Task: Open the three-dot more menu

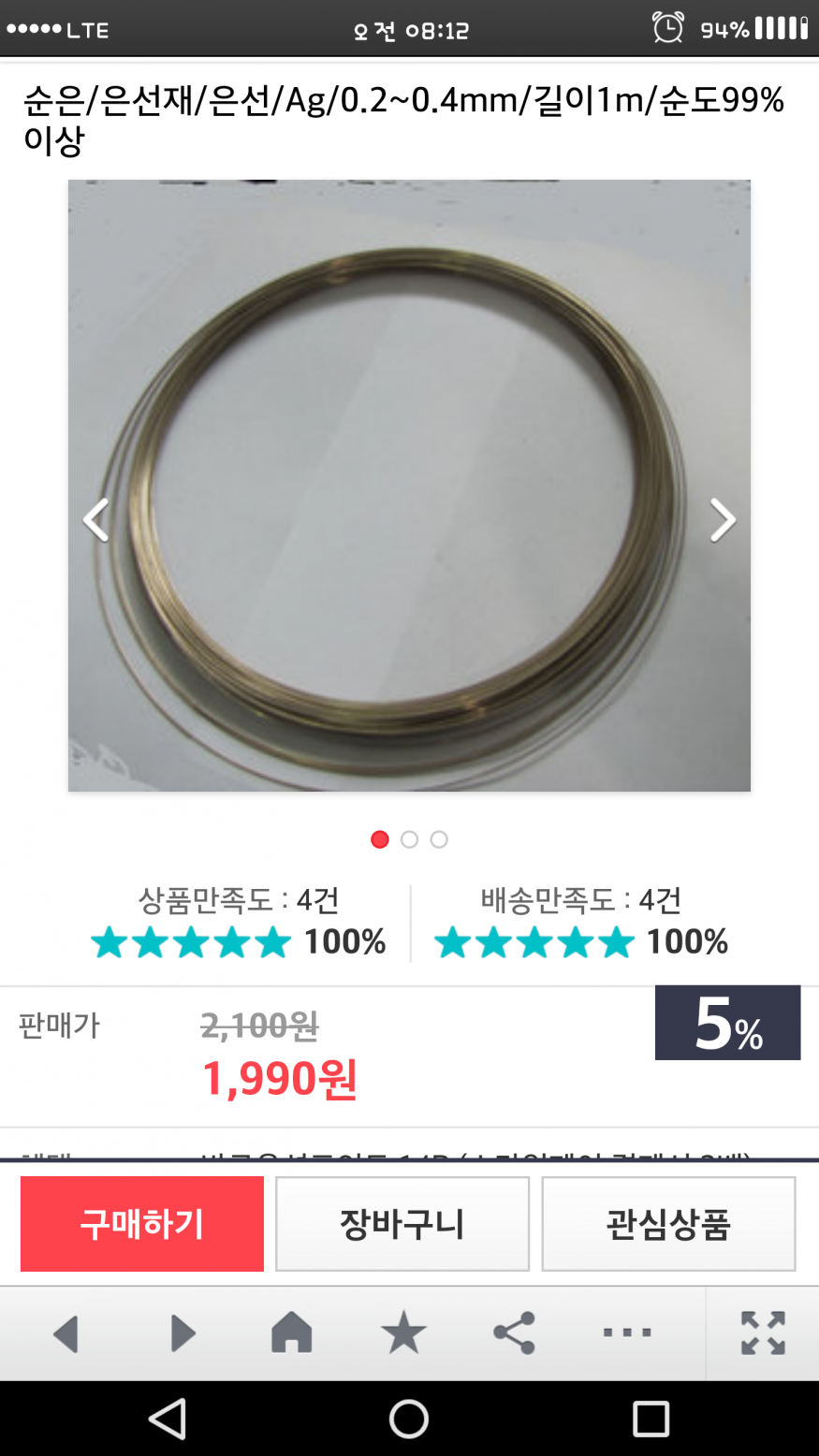Action: point(626,1332)
